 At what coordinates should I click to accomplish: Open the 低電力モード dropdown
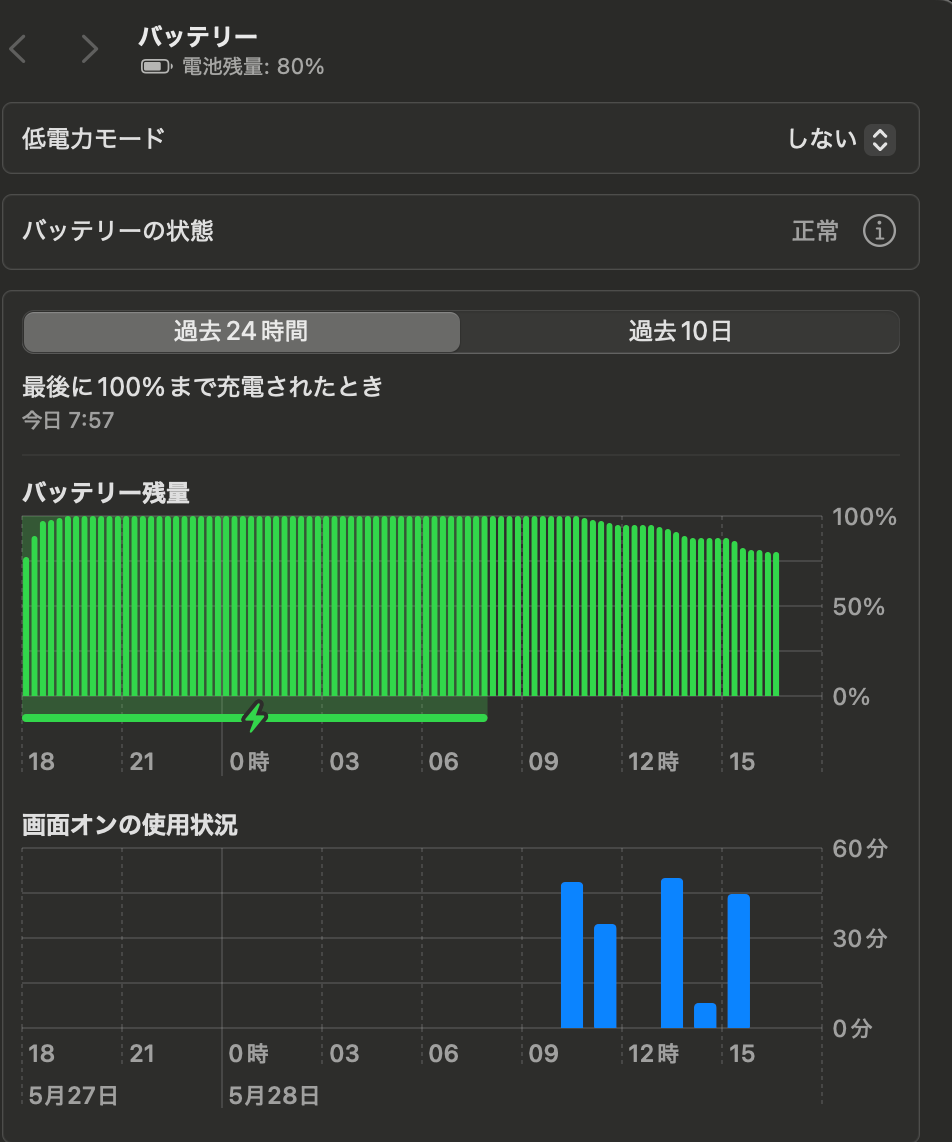(x=838, y=139)
